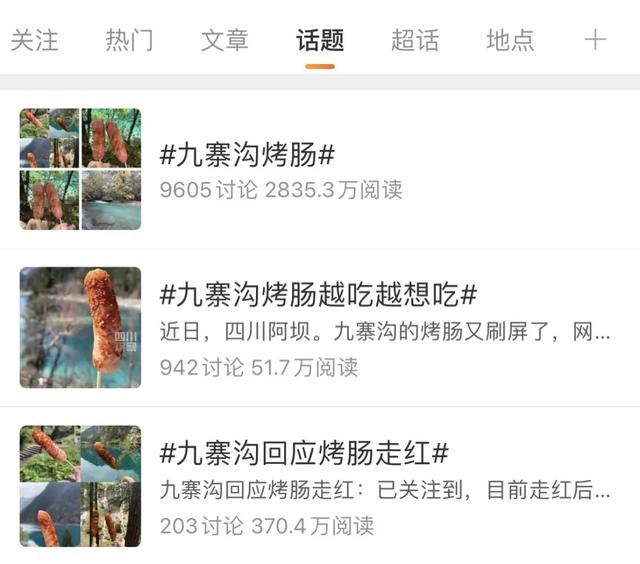Open topic #九寨沟回应烤肠走红#
Viewport: 640px width, 564px height.
[304, 452]
